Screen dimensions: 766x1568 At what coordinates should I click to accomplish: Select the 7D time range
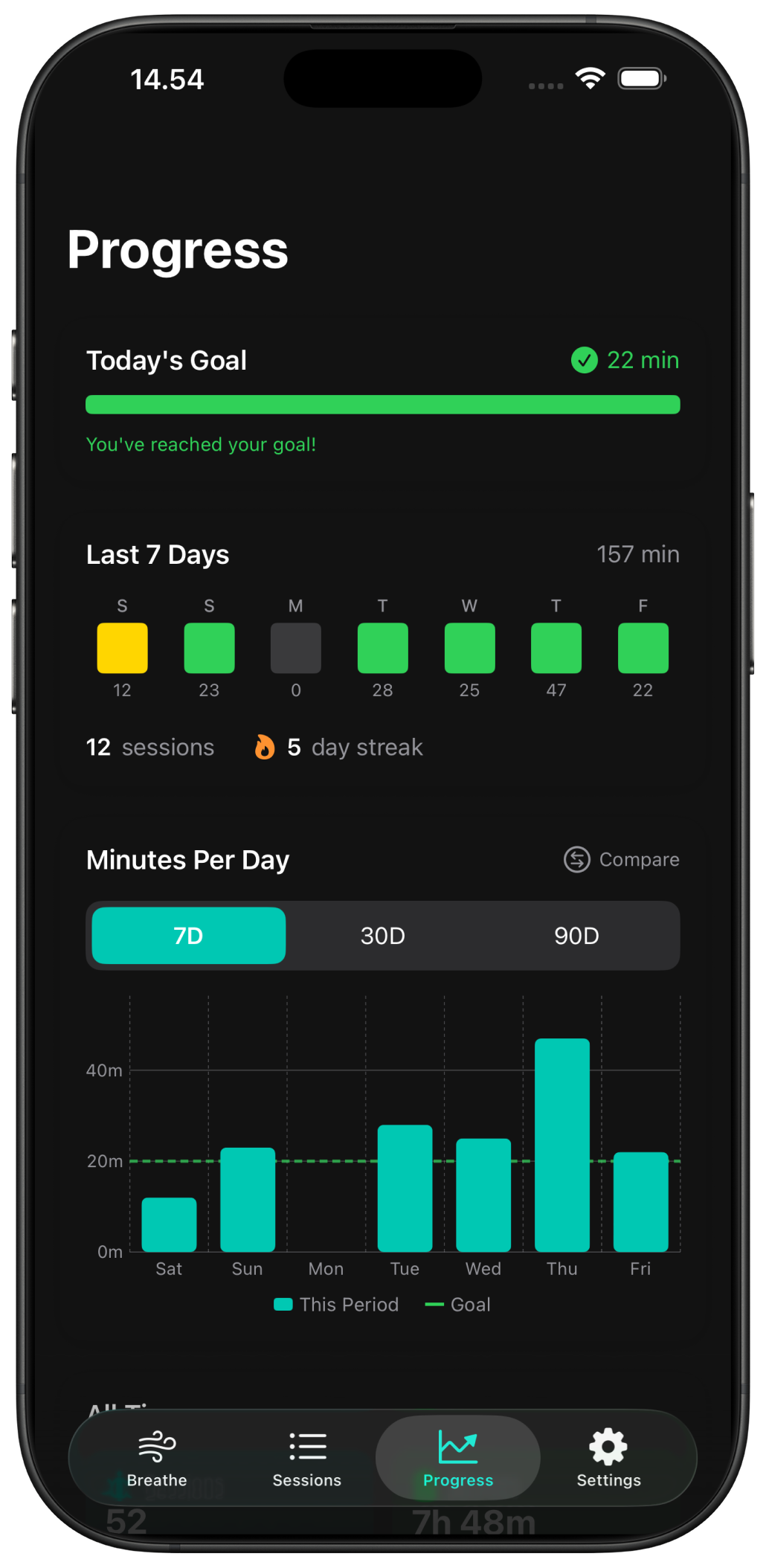(189, 936)
